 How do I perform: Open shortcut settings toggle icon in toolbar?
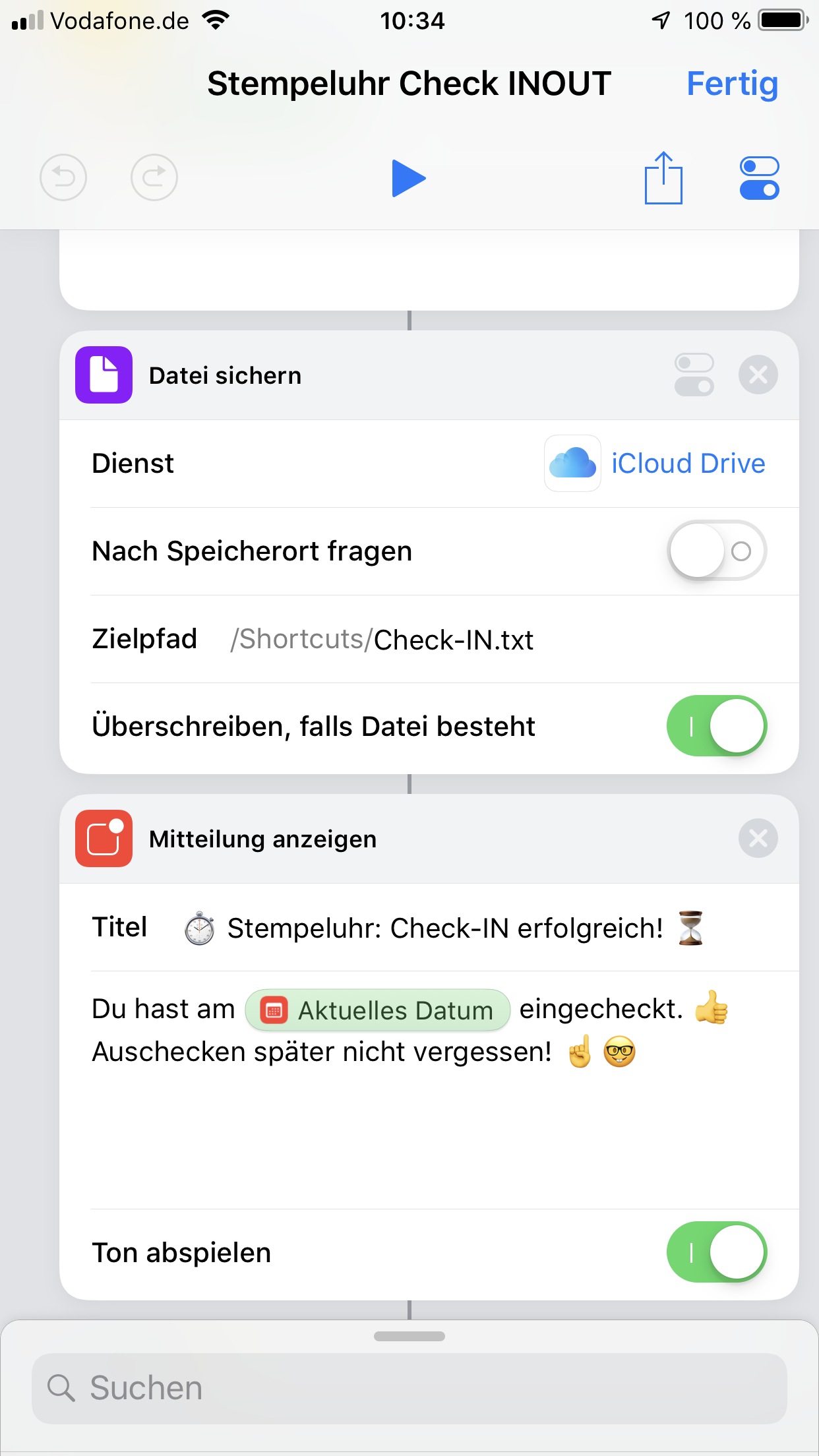[759, 178]
